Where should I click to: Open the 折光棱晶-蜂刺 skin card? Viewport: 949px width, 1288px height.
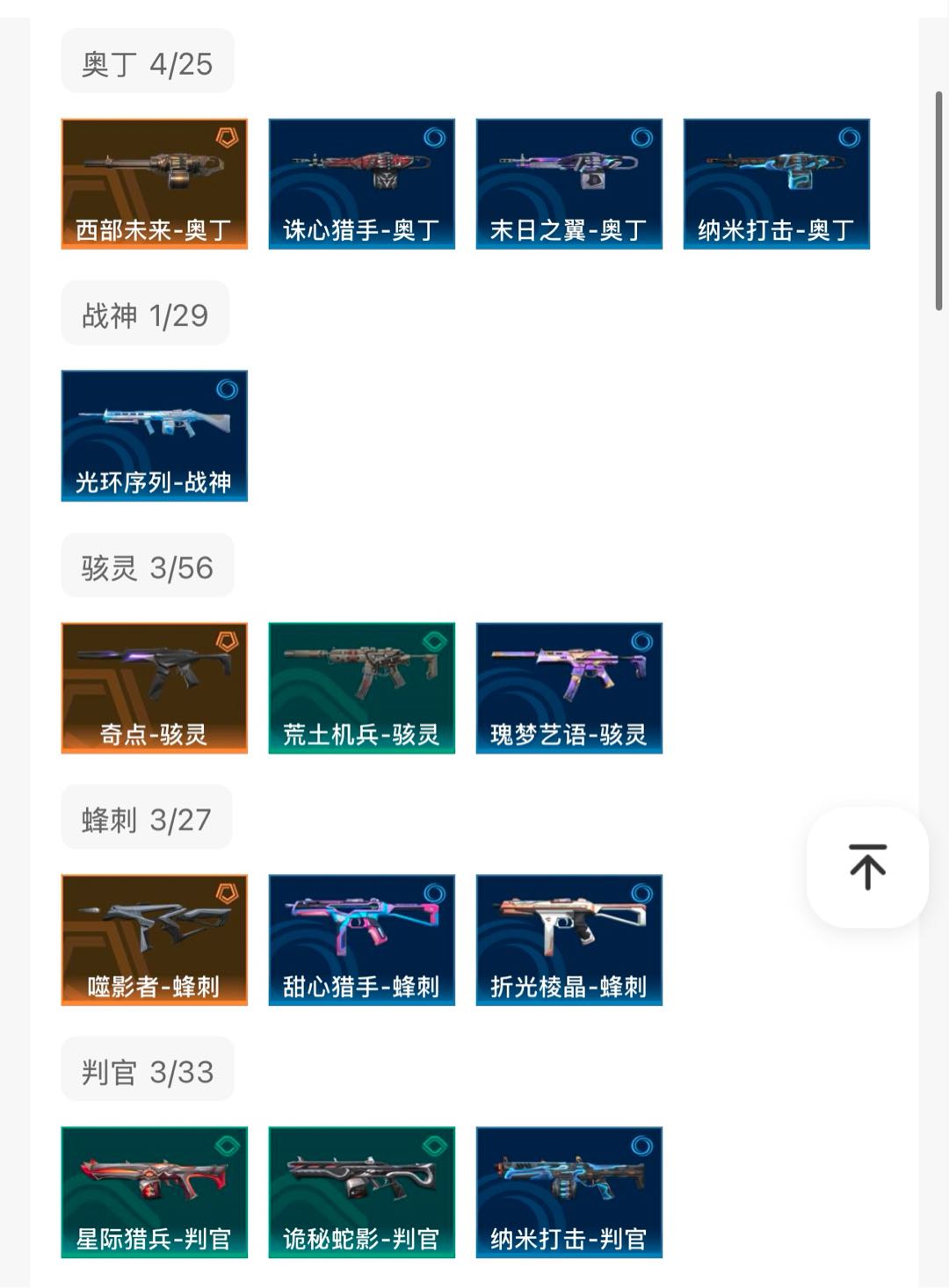pos(569,940)
